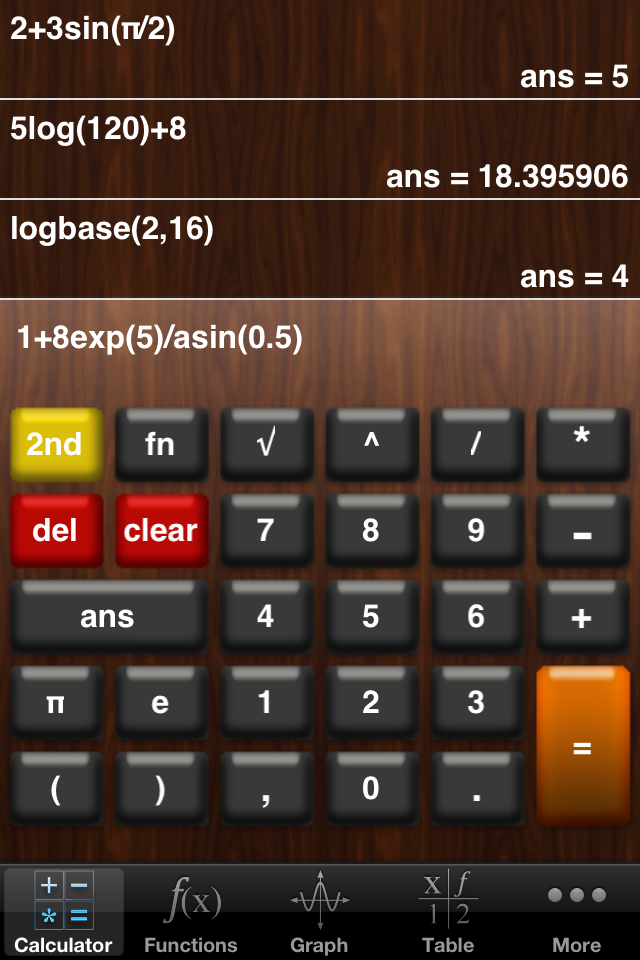
Task: Add an opening parenthesis
Action: tap(56, 789)
